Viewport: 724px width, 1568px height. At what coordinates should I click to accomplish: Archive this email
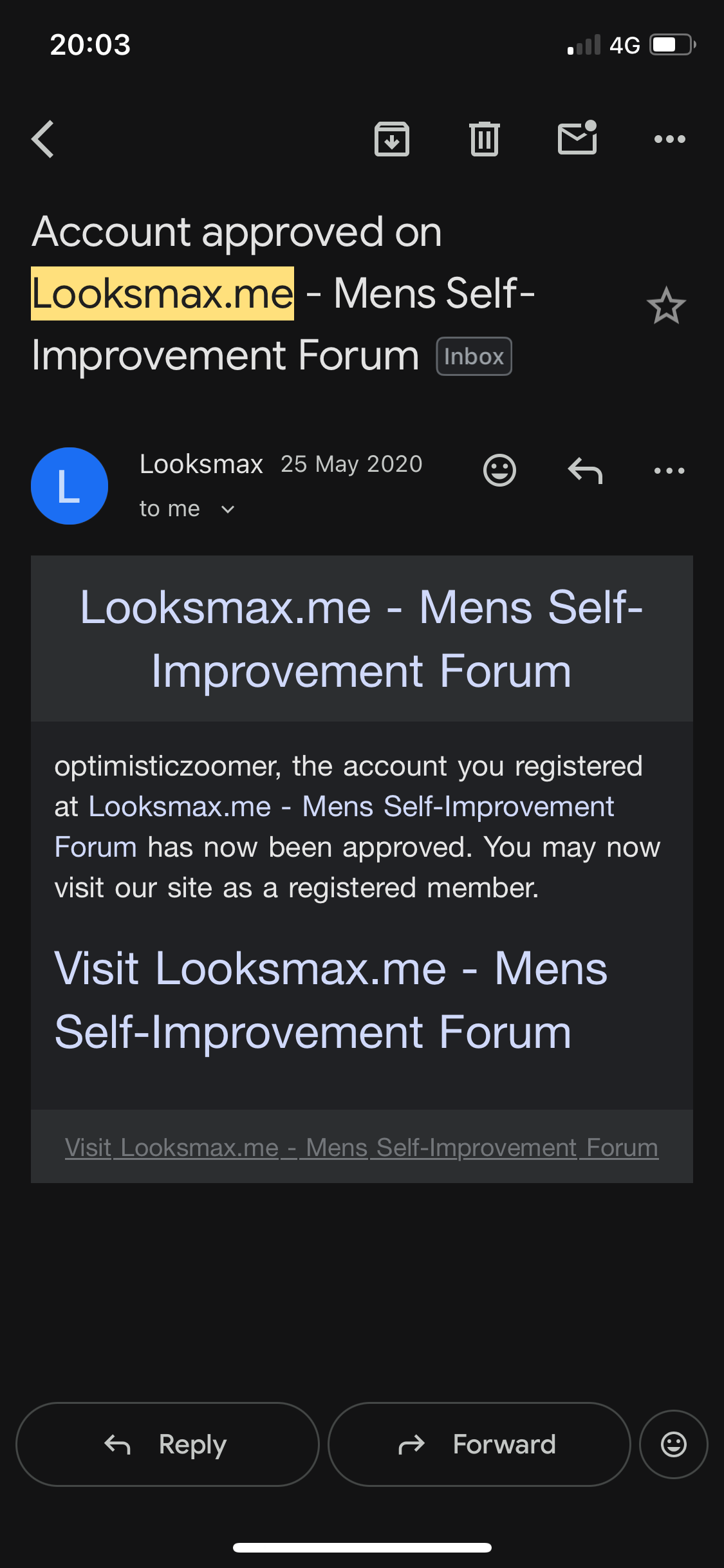pyautogui.click(x=392, y=139)
